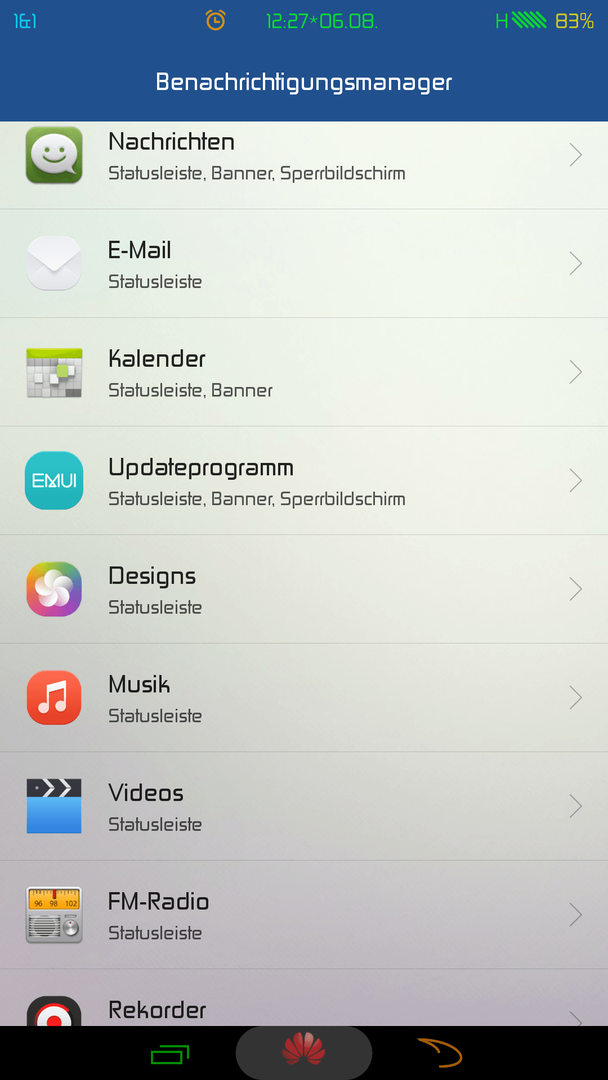Open E-Mail notification settings
Screen dimensions: 608x1080
[304, 263]
